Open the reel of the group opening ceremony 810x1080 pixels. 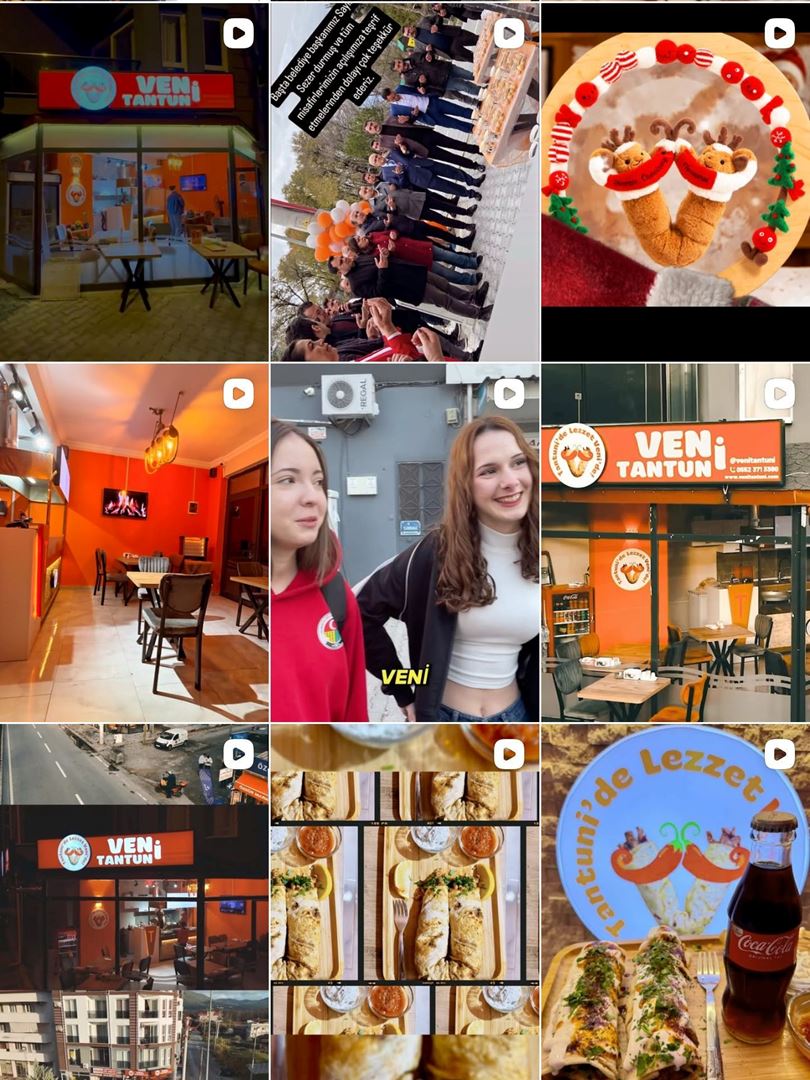click(405, 181)
